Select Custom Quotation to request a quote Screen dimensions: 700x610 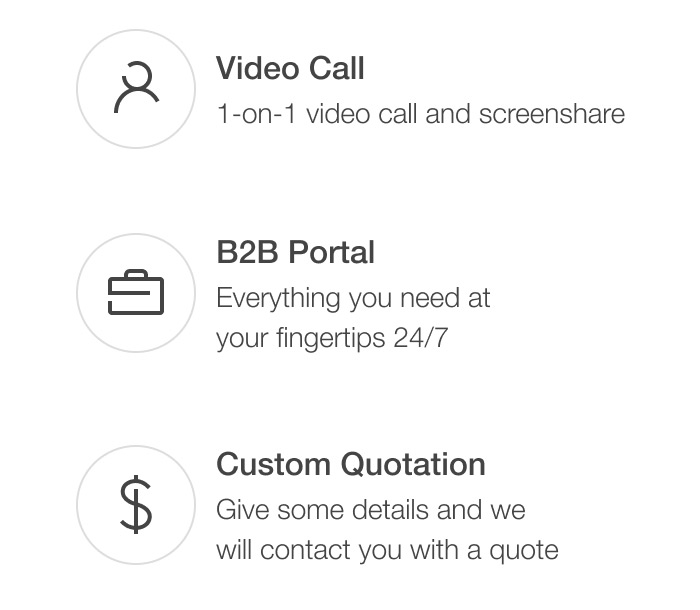(350, 465)
